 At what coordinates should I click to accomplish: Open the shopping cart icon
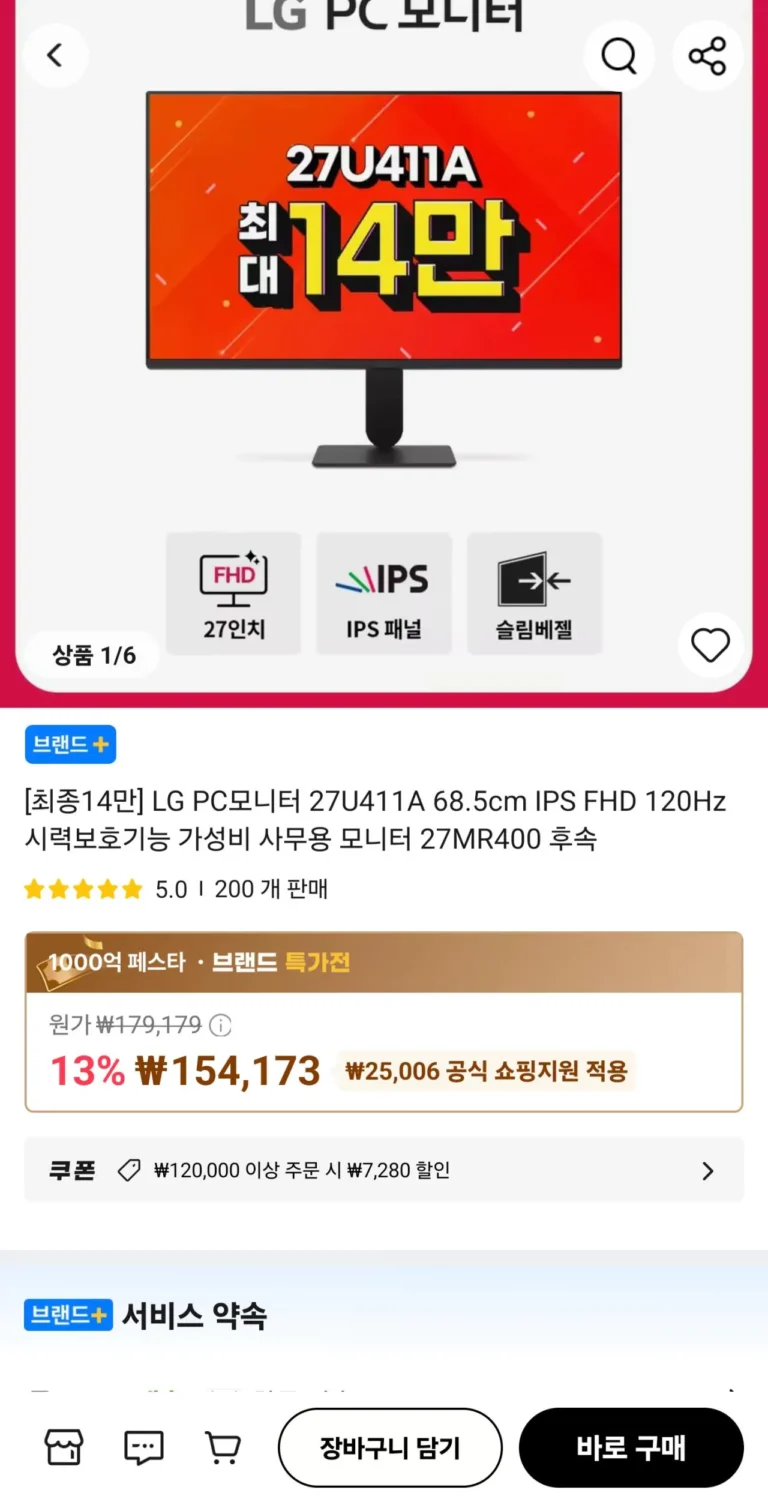pos(222,1447)
